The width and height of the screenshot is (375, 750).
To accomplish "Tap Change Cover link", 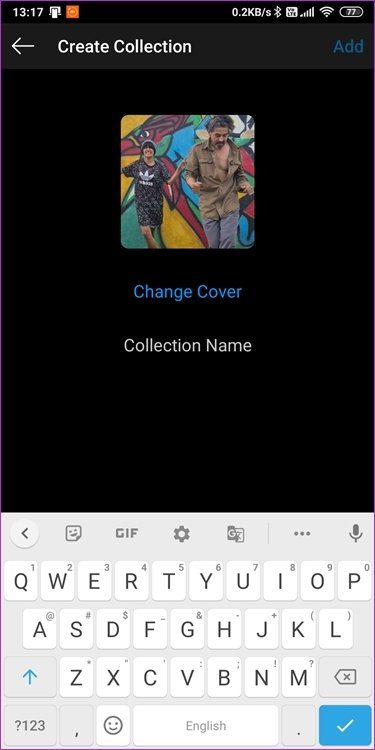I will click(x=188, y=292).
